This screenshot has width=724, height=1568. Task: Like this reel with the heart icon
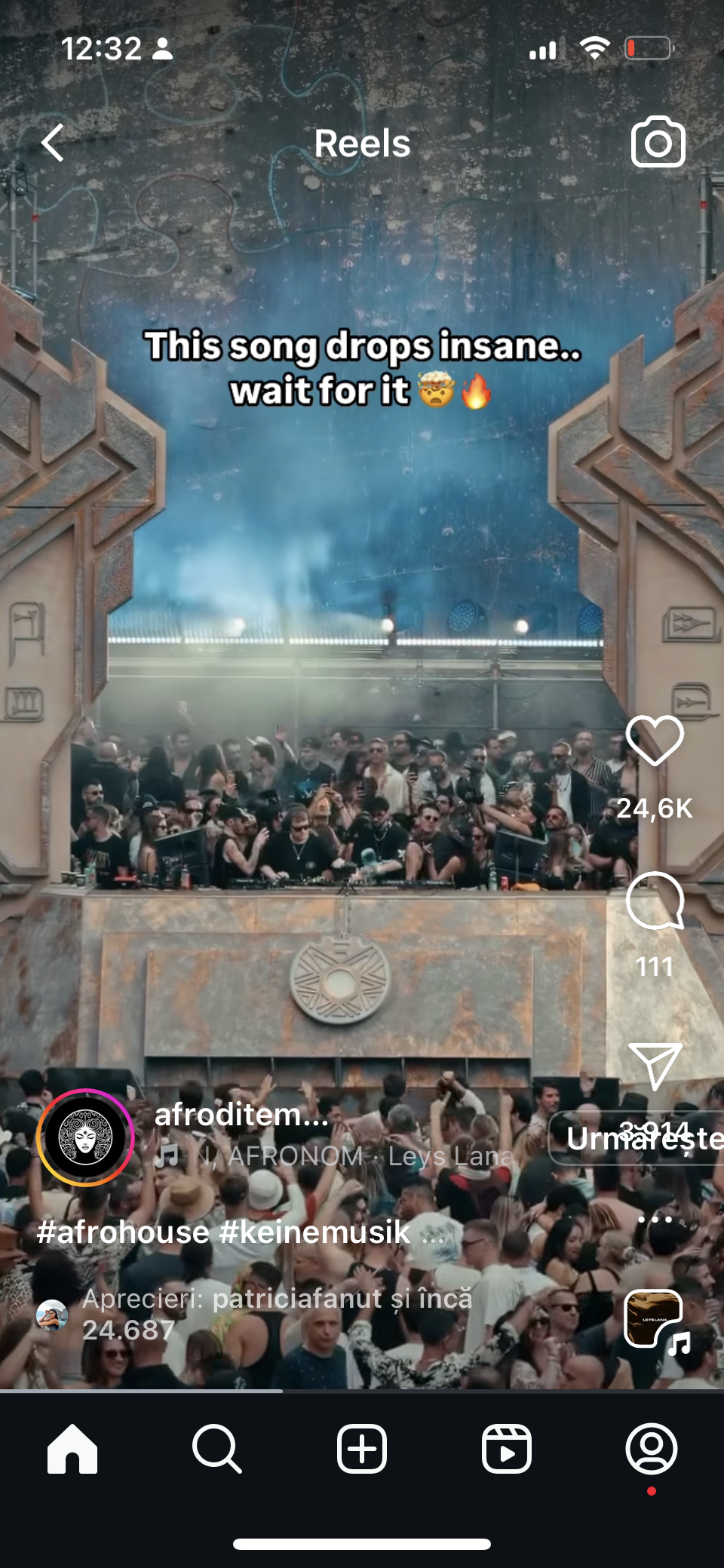pyautogui.click(x=654, y=741)
